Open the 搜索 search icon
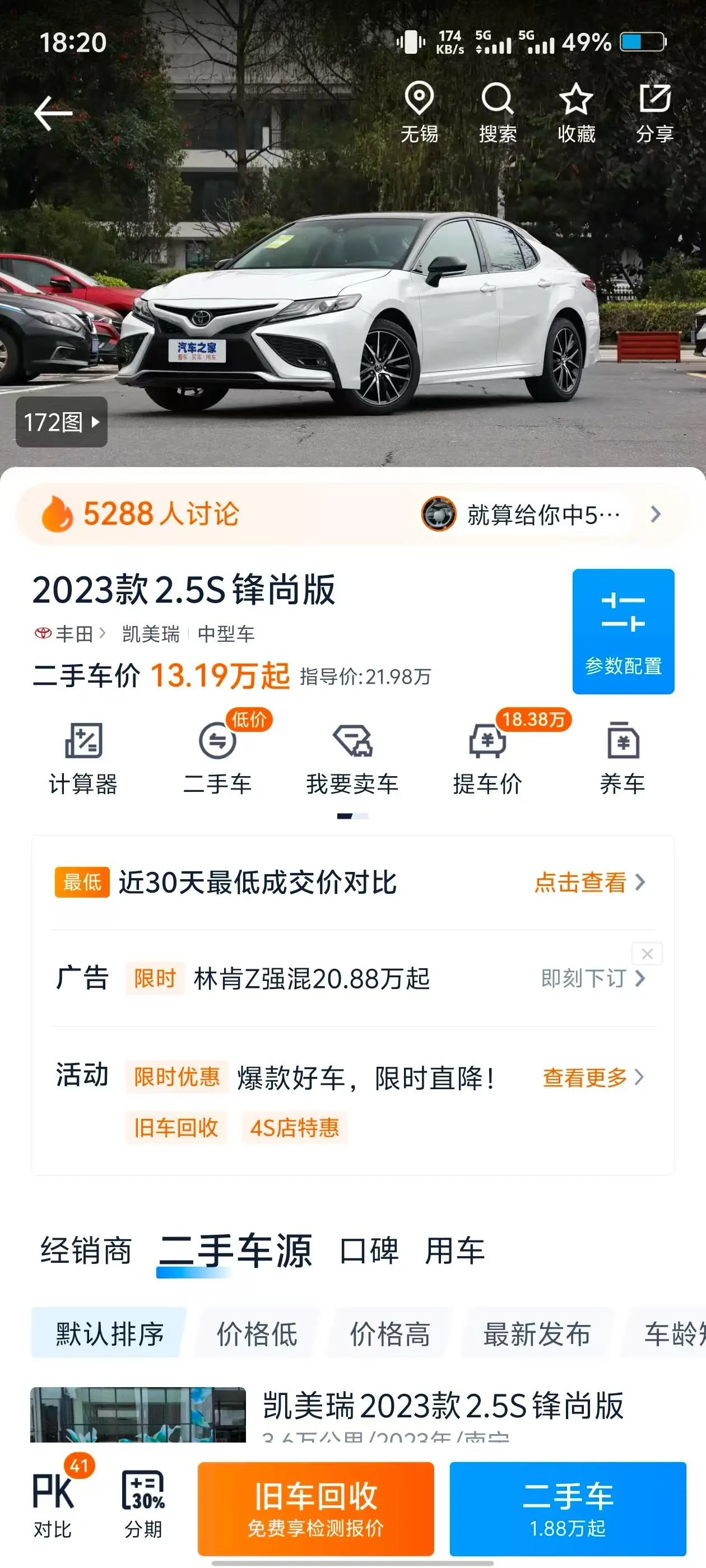 (x=498, y=113)
